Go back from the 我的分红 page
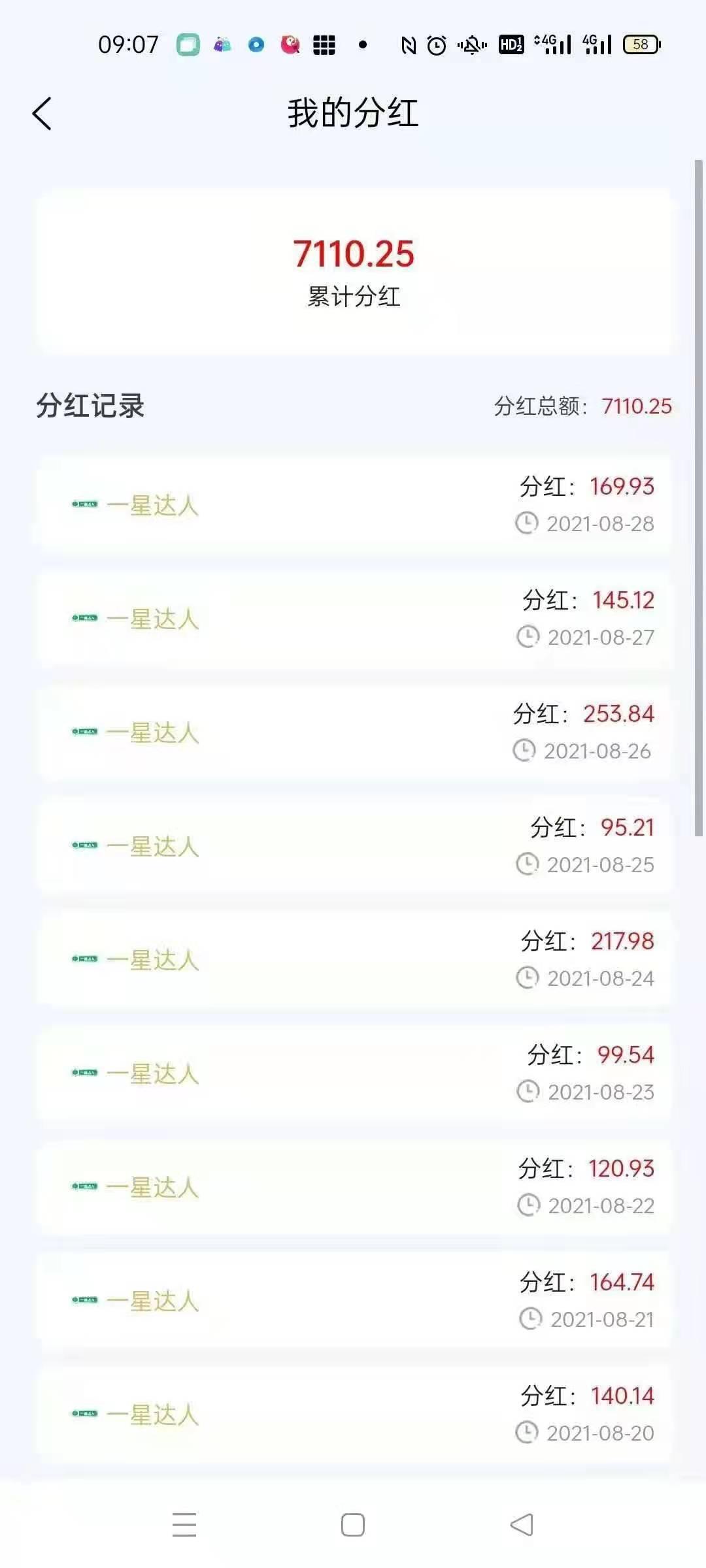This screenshot has width=706, height=1568. click(42, 114)
